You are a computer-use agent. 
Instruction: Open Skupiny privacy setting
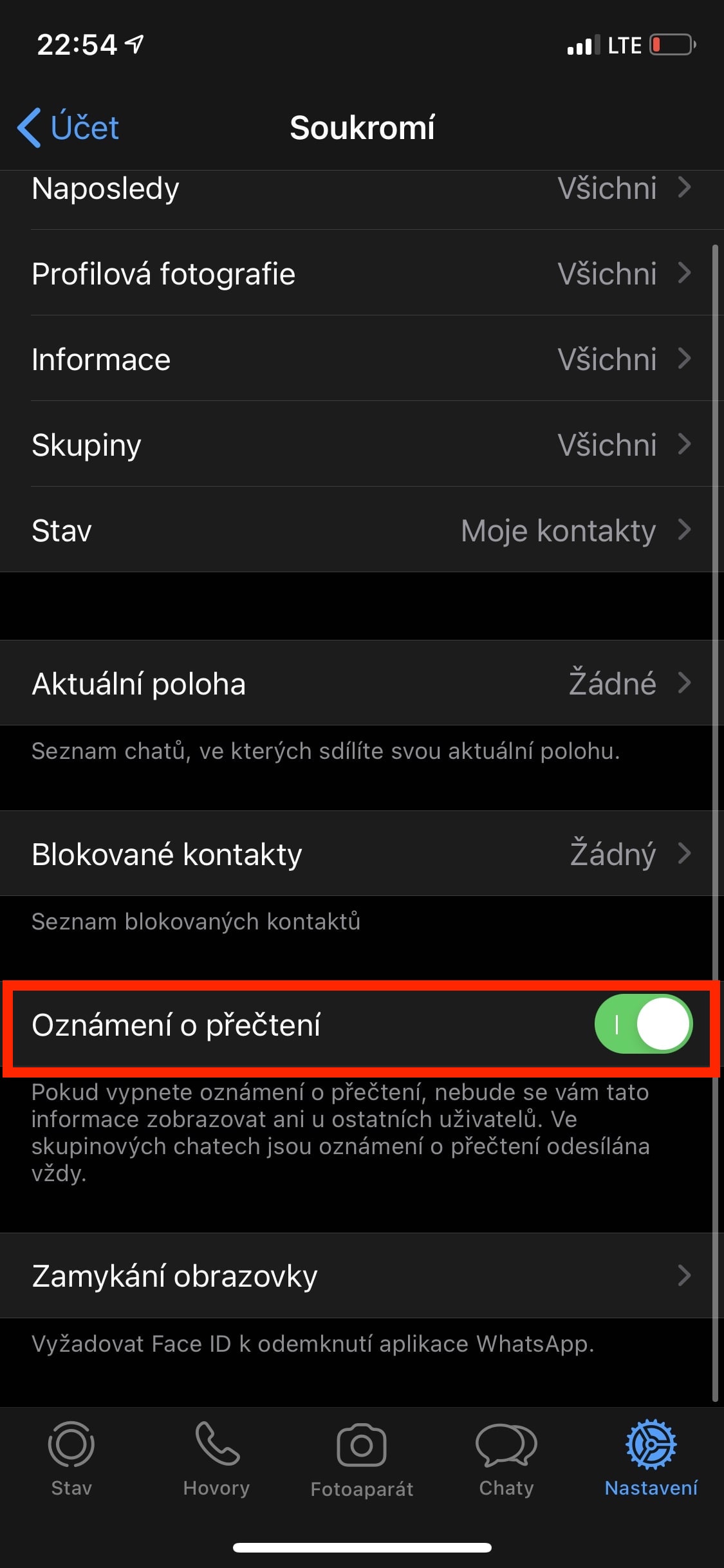pyautogui.click(x=360, y=445)
